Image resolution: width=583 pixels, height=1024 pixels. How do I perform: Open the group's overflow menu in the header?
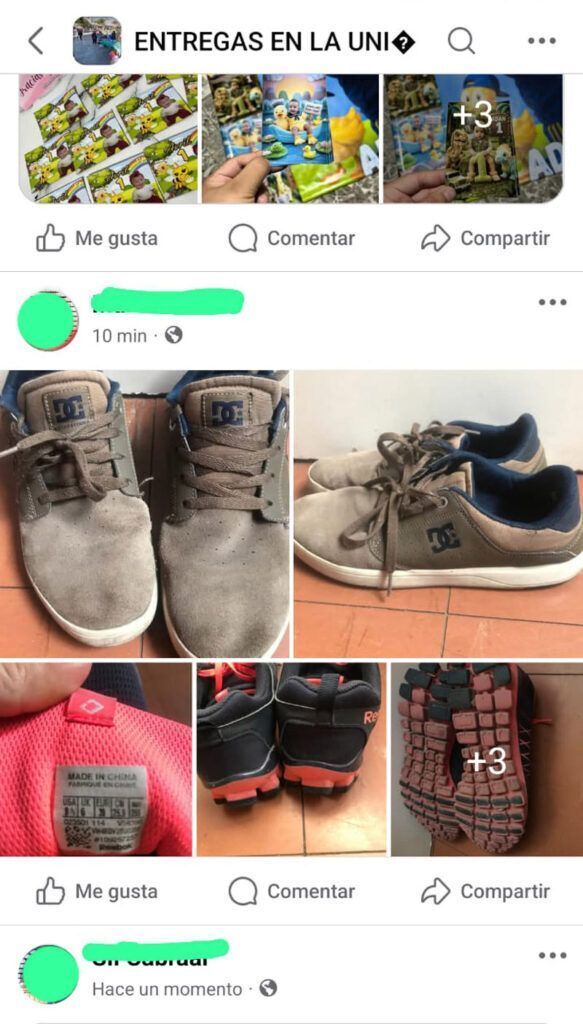pos(541,41)
